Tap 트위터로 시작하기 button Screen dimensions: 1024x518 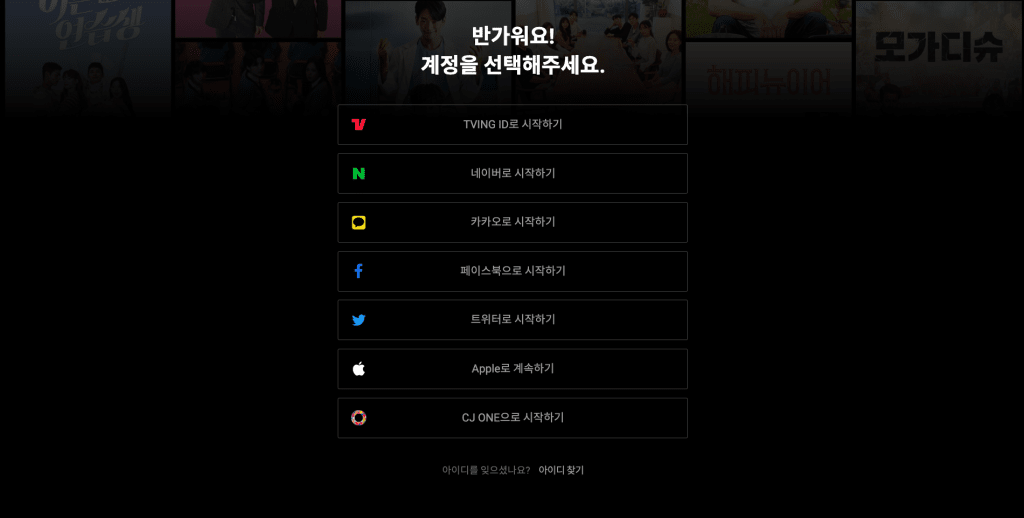[x=512, y=320]
